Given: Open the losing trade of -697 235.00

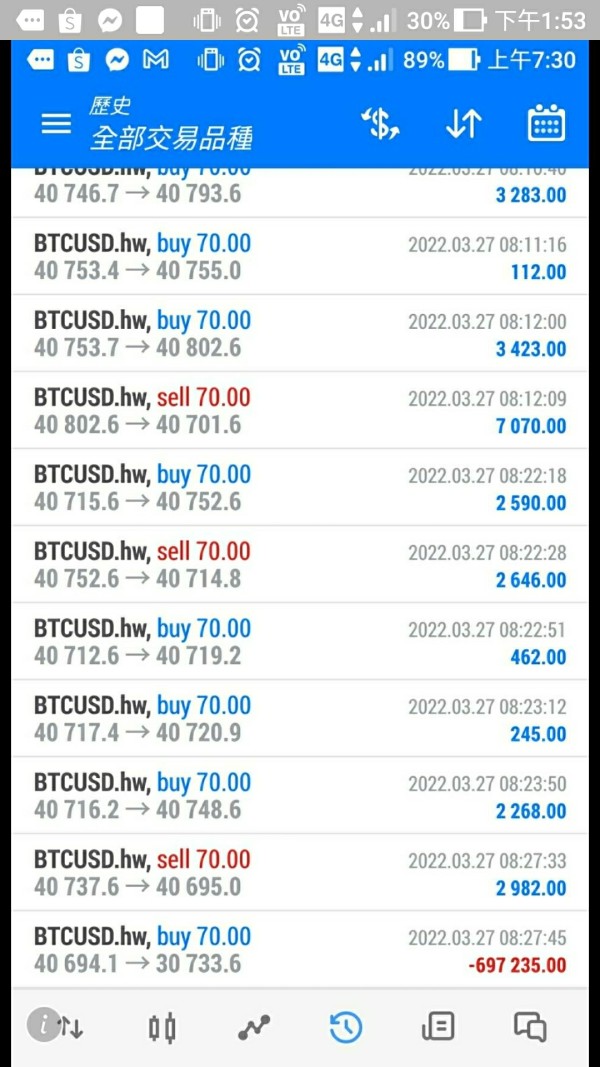Looking at the screenshot, I should pyautogui.click(x=299, y=949).
